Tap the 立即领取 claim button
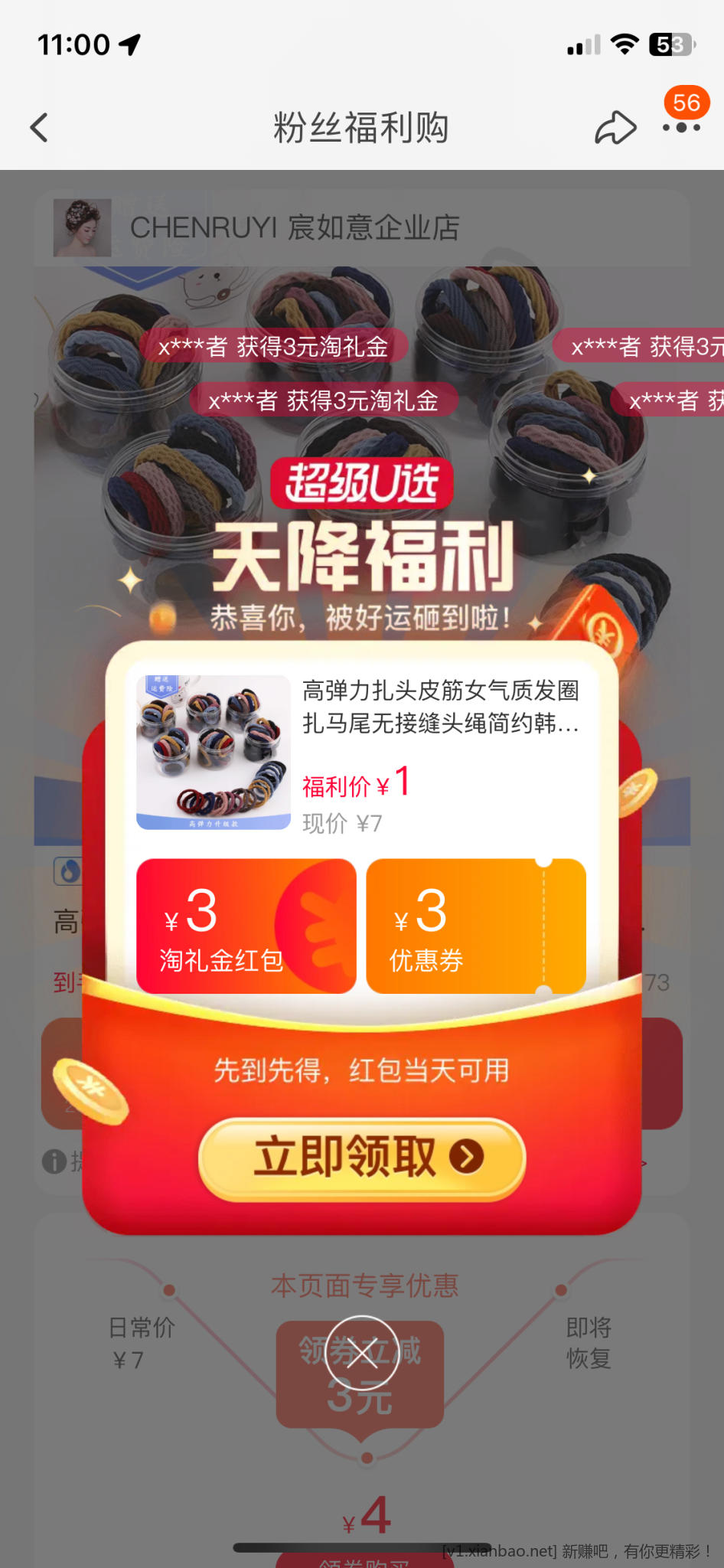The image size is (724, 1568). [362, 1158]
